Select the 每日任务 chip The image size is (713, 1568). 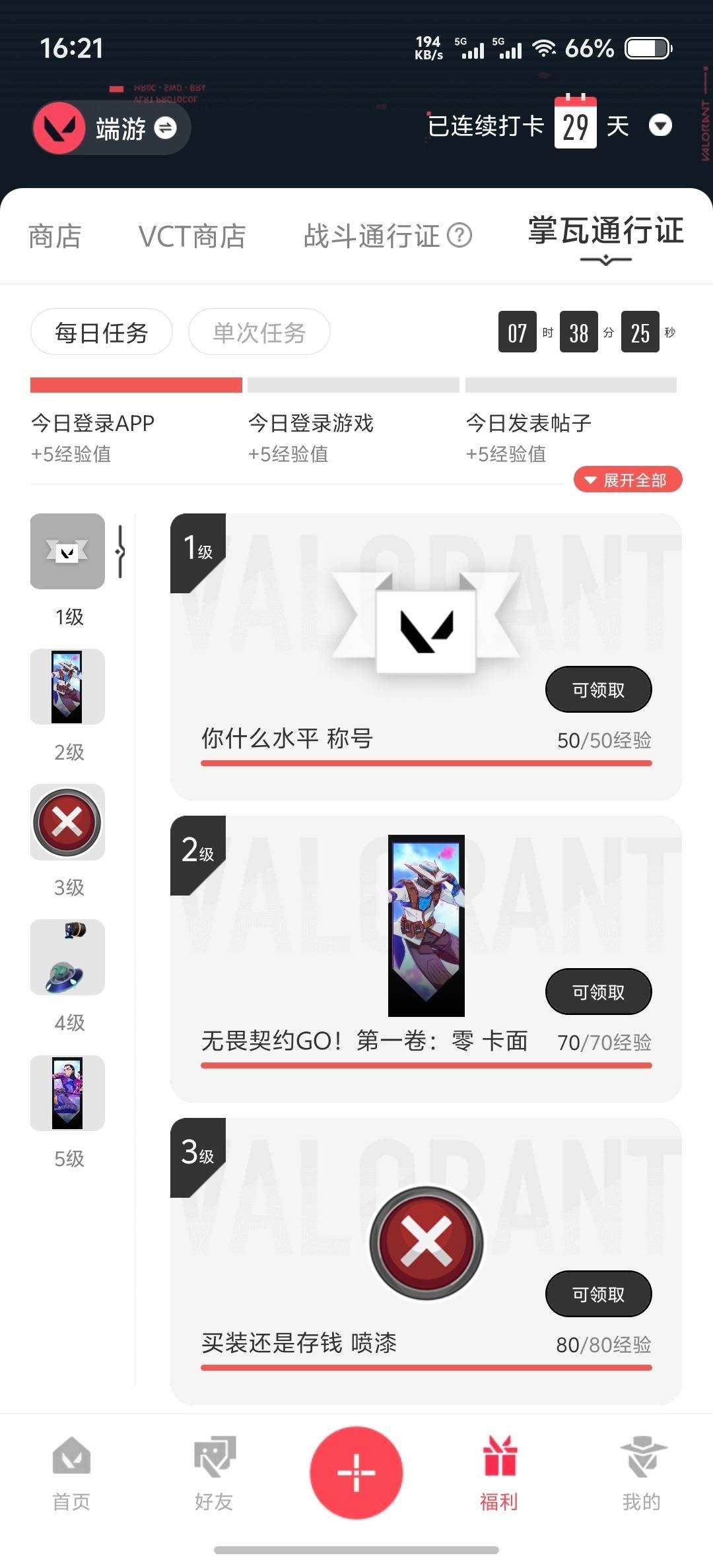coord(102,333)
